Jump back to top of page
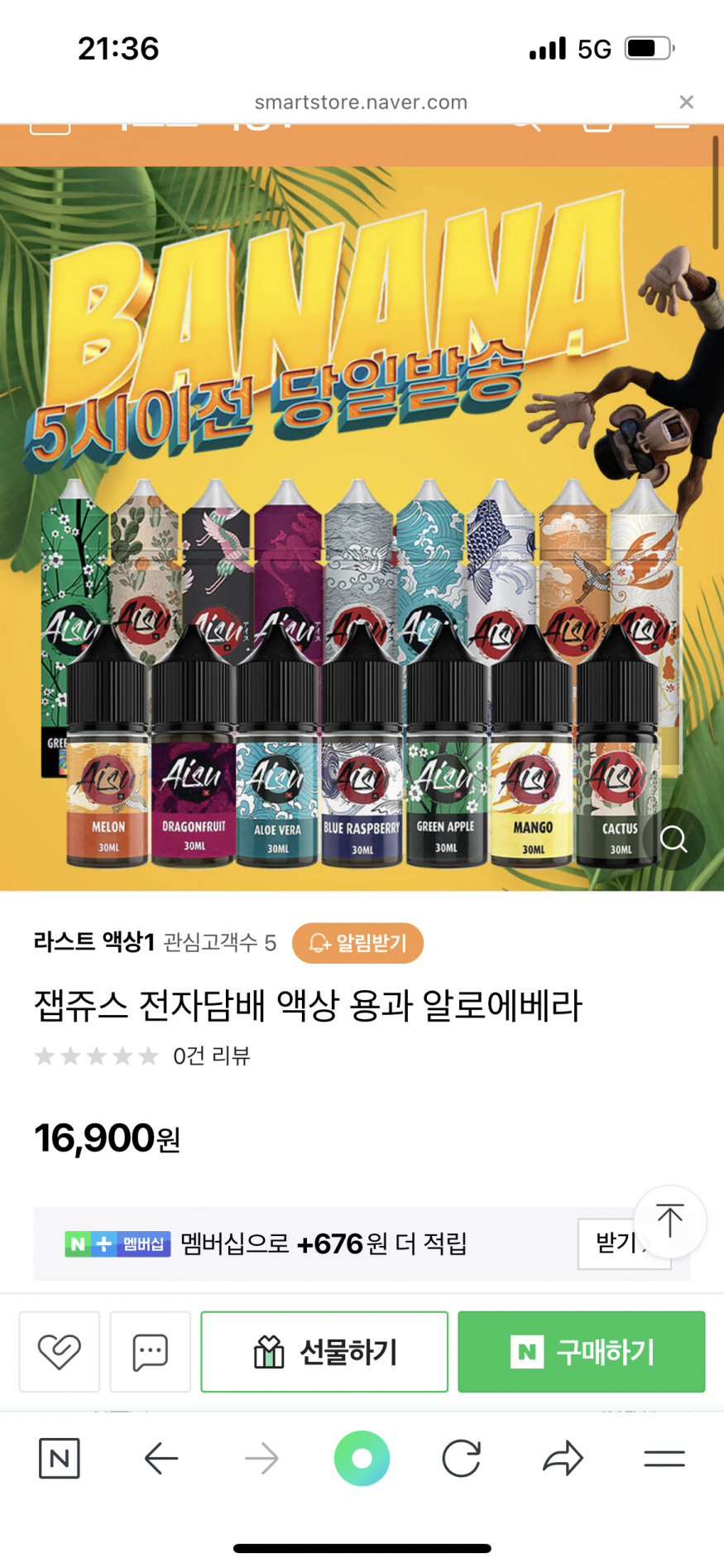Viewport: 724px width, 1568px height. point(669,1220)
